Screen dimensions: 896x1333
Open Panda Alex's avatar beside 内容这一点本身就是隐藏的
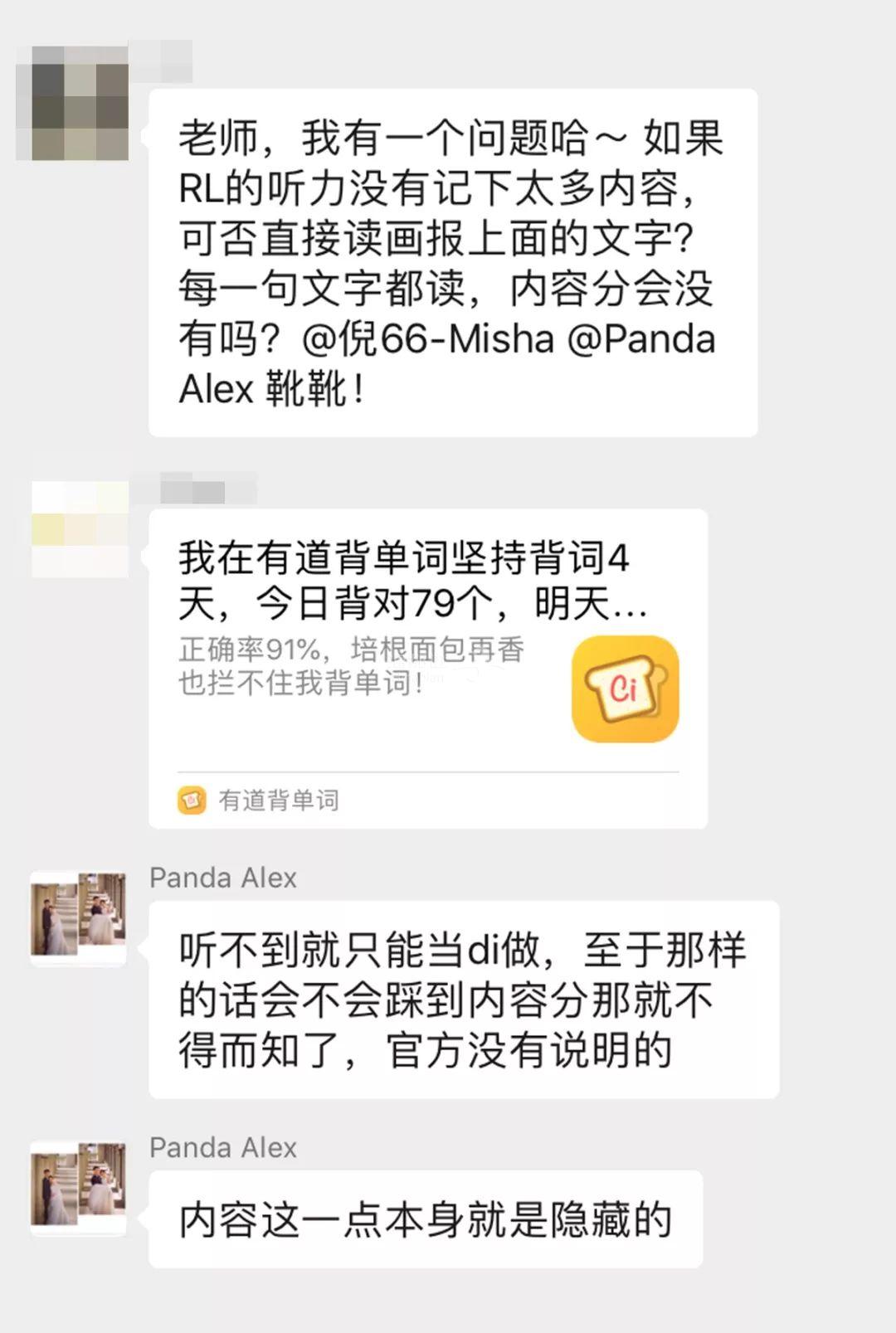click(78, 1189)
